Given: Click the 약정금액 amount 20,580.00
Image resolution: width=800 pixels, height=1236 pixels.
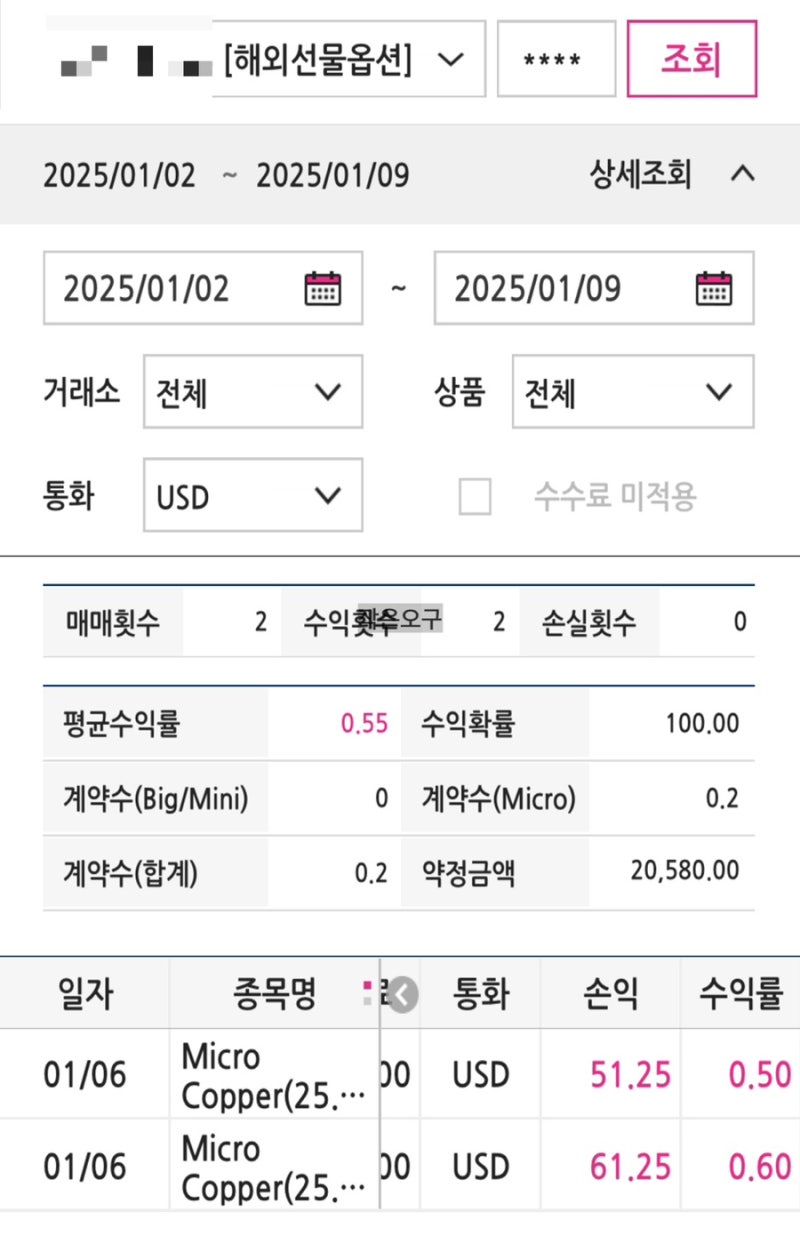Looking at the screenshot, I should coord(688,870).
